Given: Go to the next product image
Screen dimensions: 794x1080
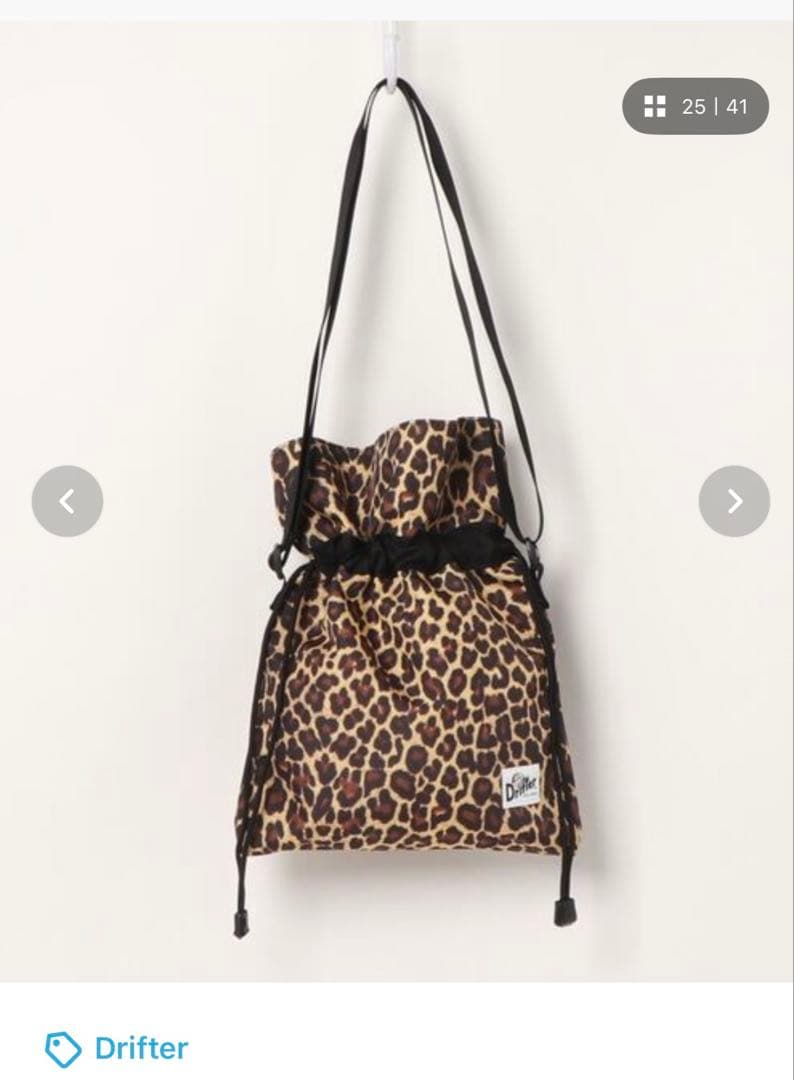Looking at the screenshot, I should click(x=734, y=501).
